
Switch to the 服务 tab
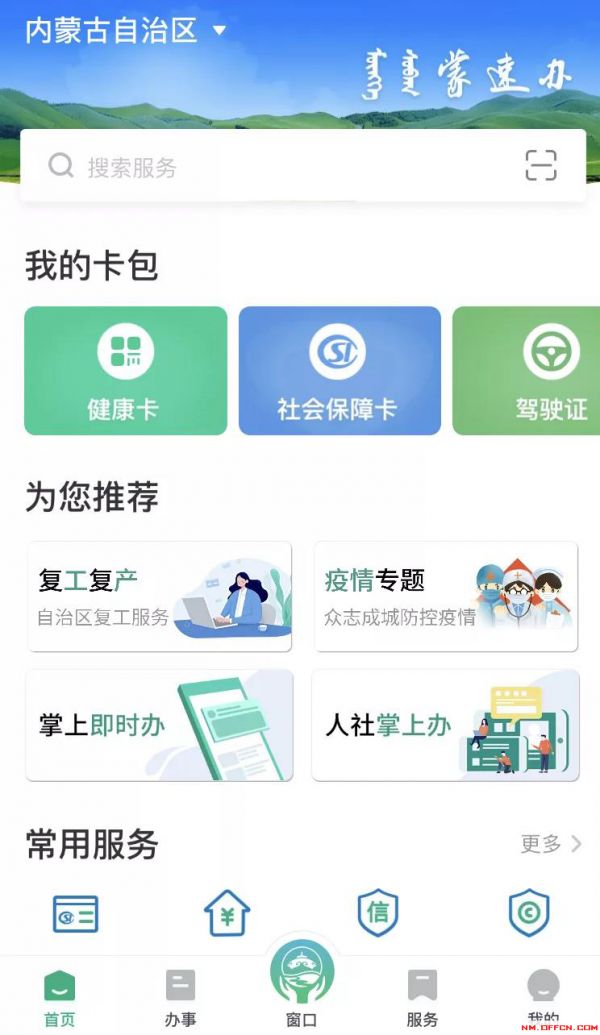[x=422, y=998]
